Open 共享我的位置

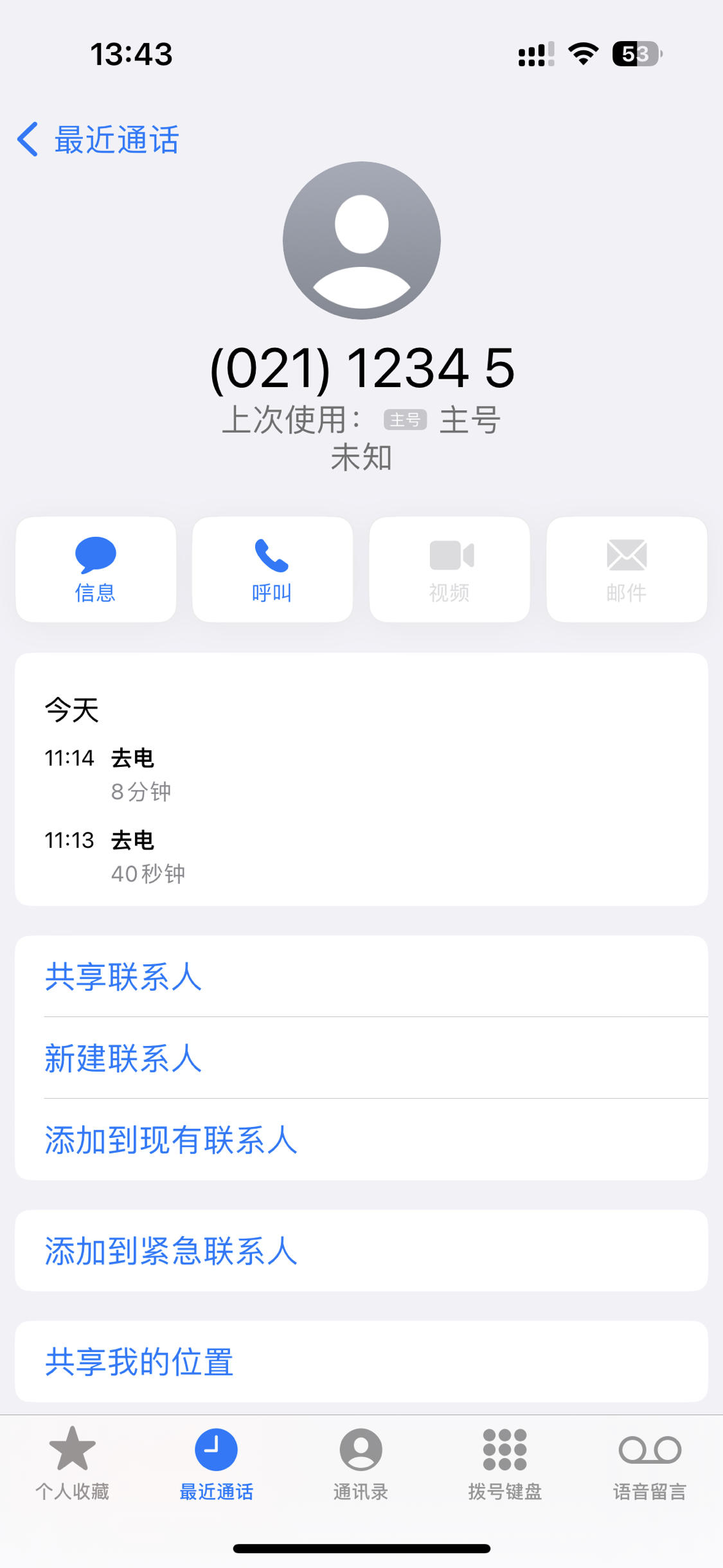tap(361, 1362)
